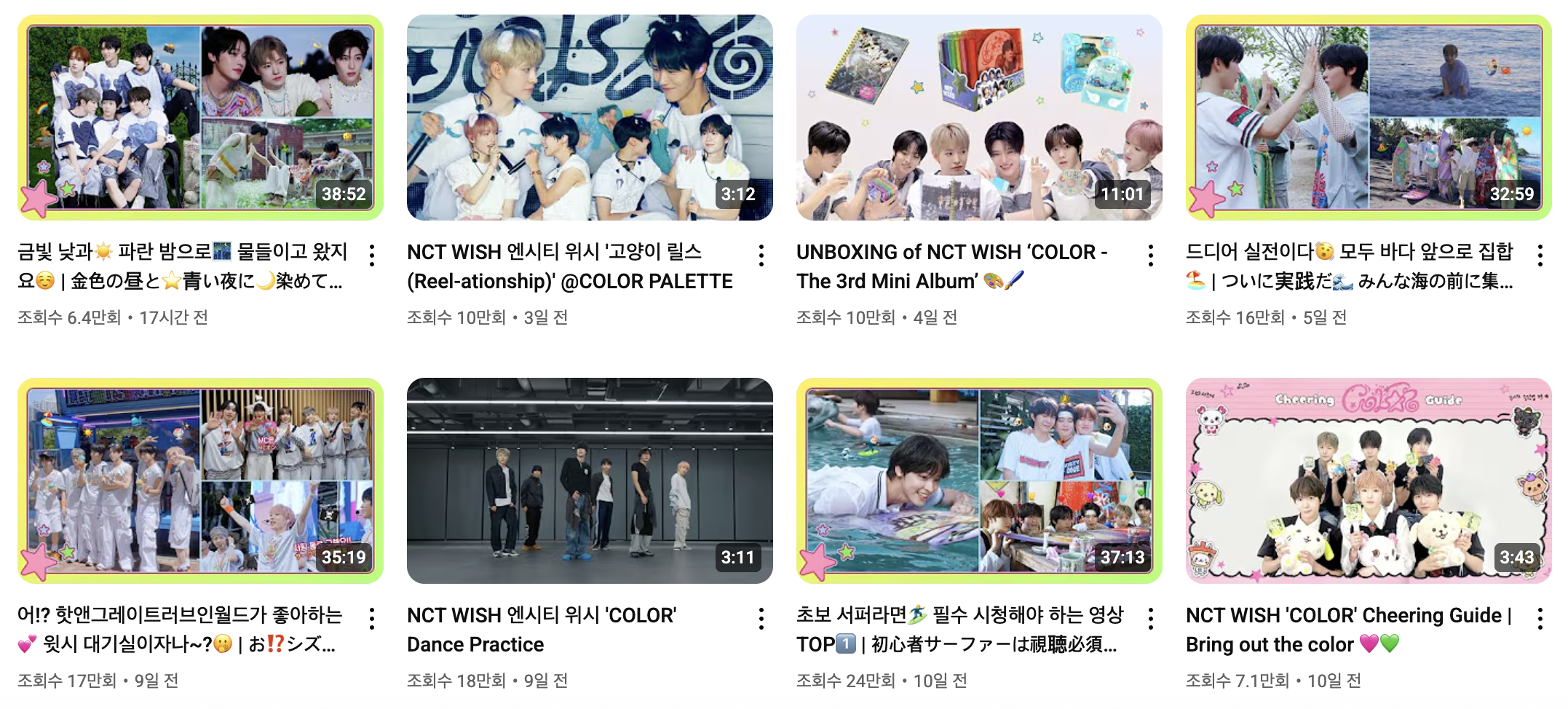
Task: Play NCT WISH 'COLOR' Dance Practice
Action: [590, 480]
